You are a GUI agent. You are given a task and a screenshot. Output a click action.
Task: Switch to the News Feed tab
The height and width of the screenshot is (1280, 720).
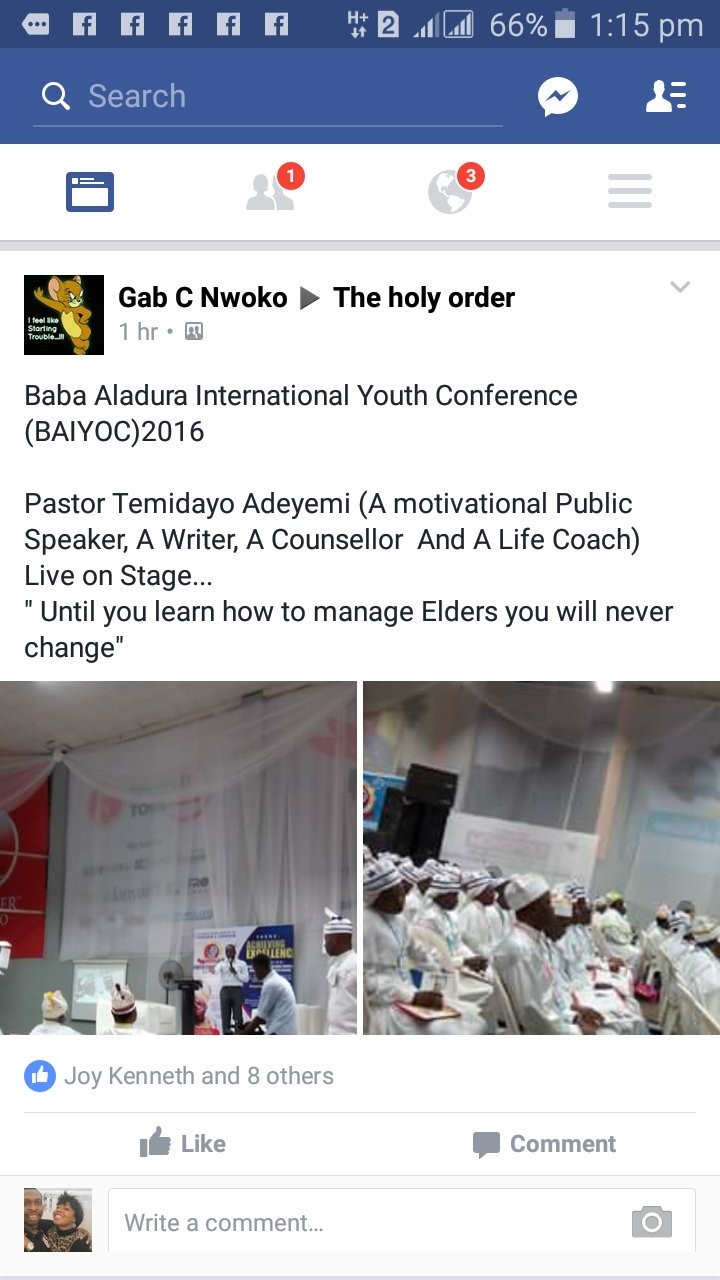click(x=90, y=192)
